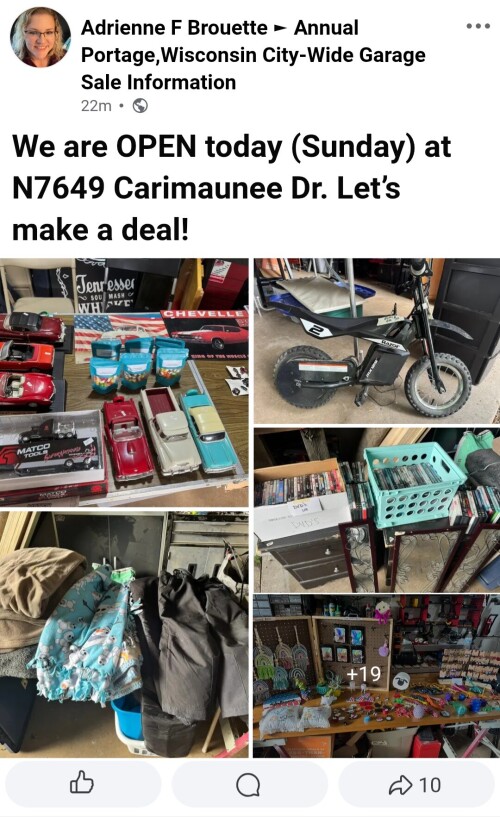
Task: Open Adrienne F Brouette's profile picture
Action: click(x=41, y=37)
